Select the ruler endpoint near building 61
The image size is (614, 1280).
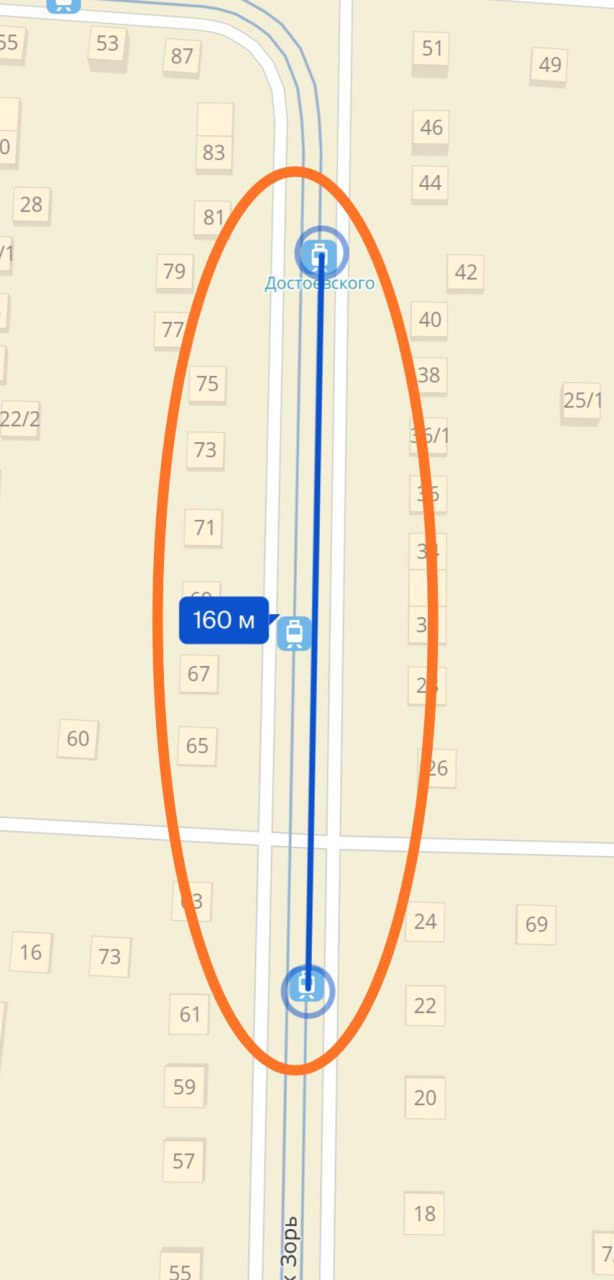pyautogui.click(x=308, y=988)
